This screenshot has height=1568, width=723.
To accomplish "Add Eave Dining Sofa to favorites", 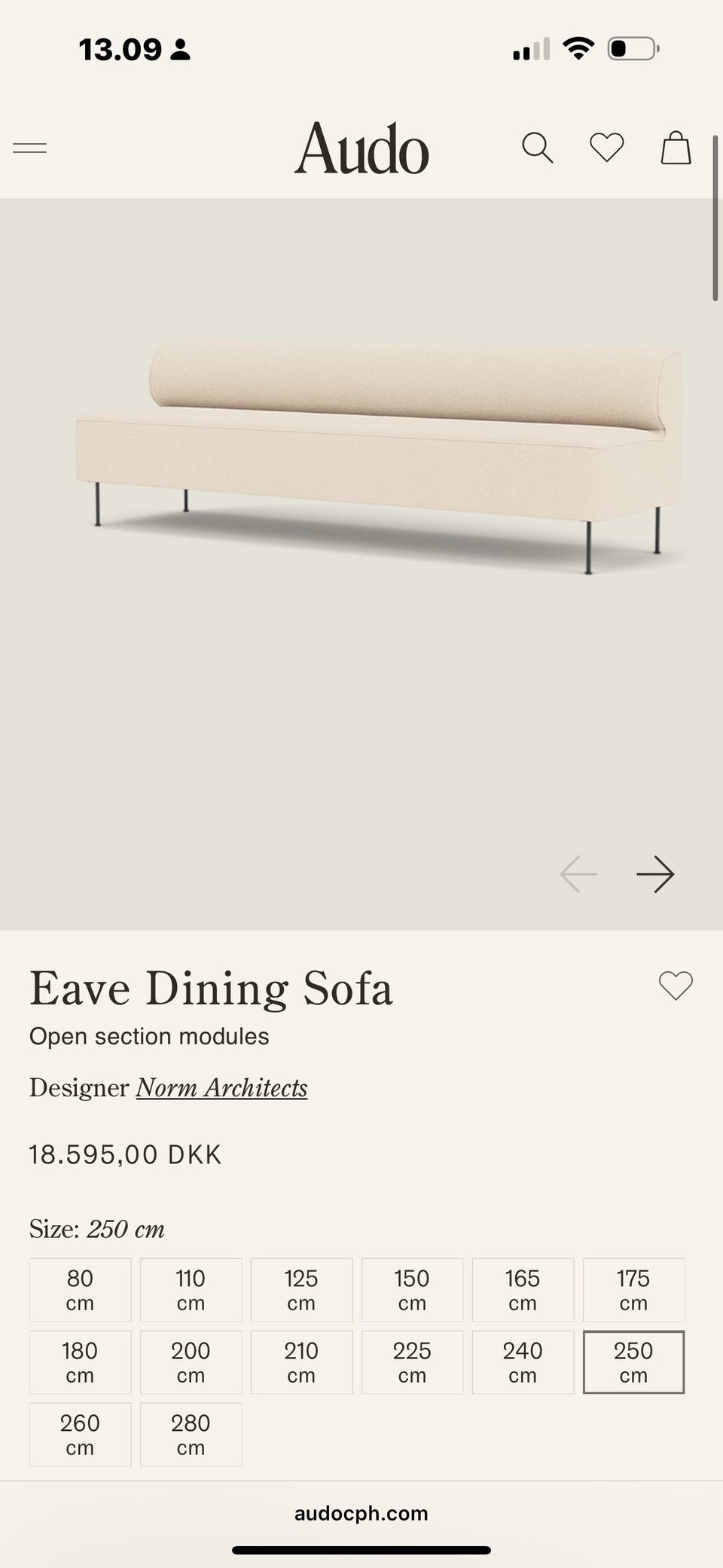I will (x=676, y=986).
